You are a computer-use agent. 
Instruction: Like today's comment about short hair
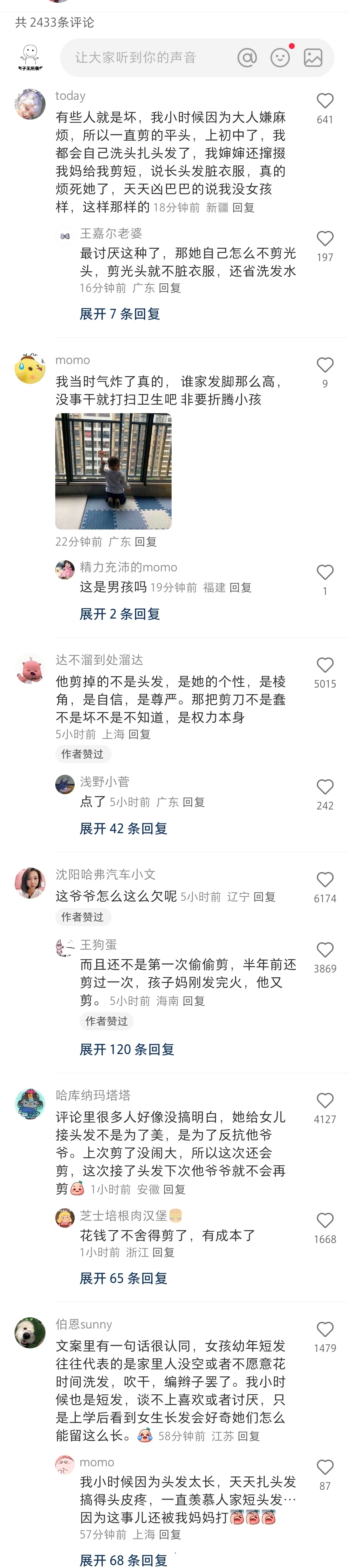325,101
